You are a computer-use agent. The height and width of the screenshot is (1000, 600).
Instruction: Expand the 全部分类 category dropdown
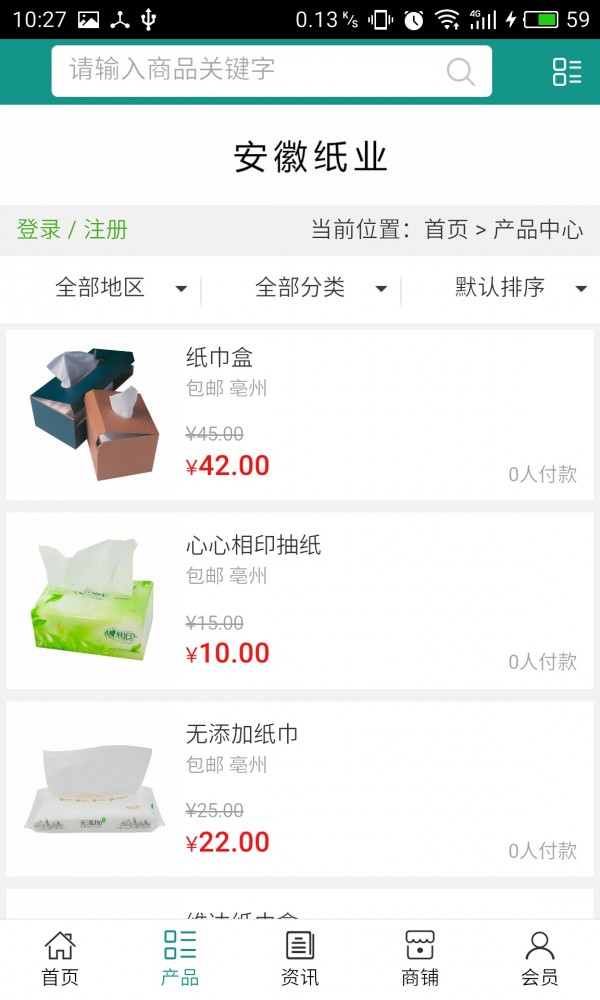coord(320,289)
